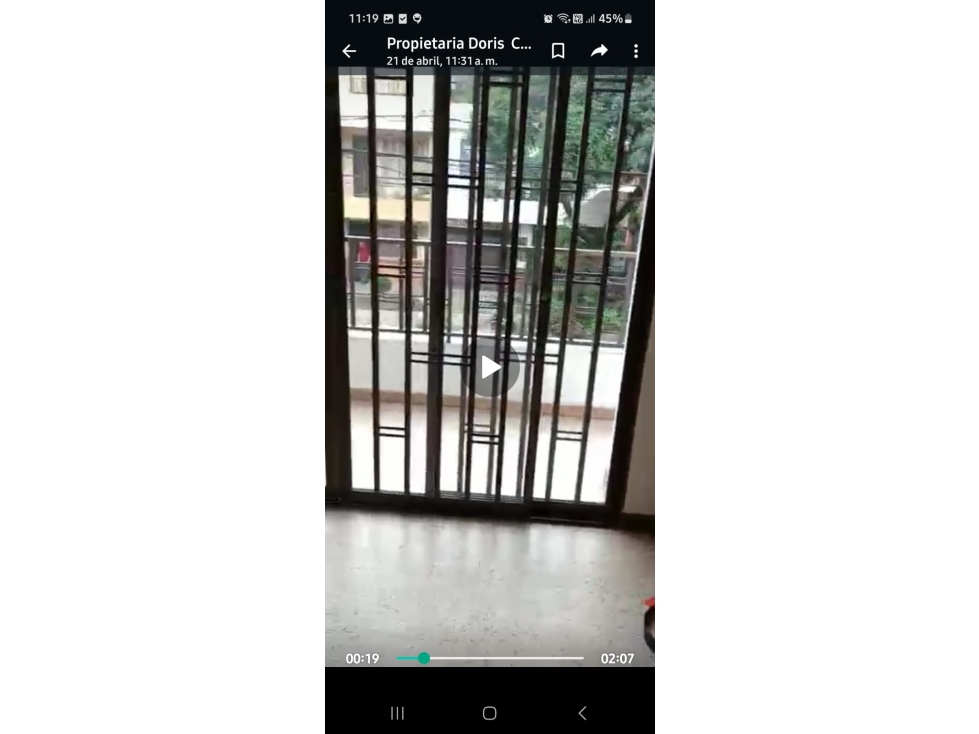
Task: Open the three-dot overflow menu
Action: [635, 51]
